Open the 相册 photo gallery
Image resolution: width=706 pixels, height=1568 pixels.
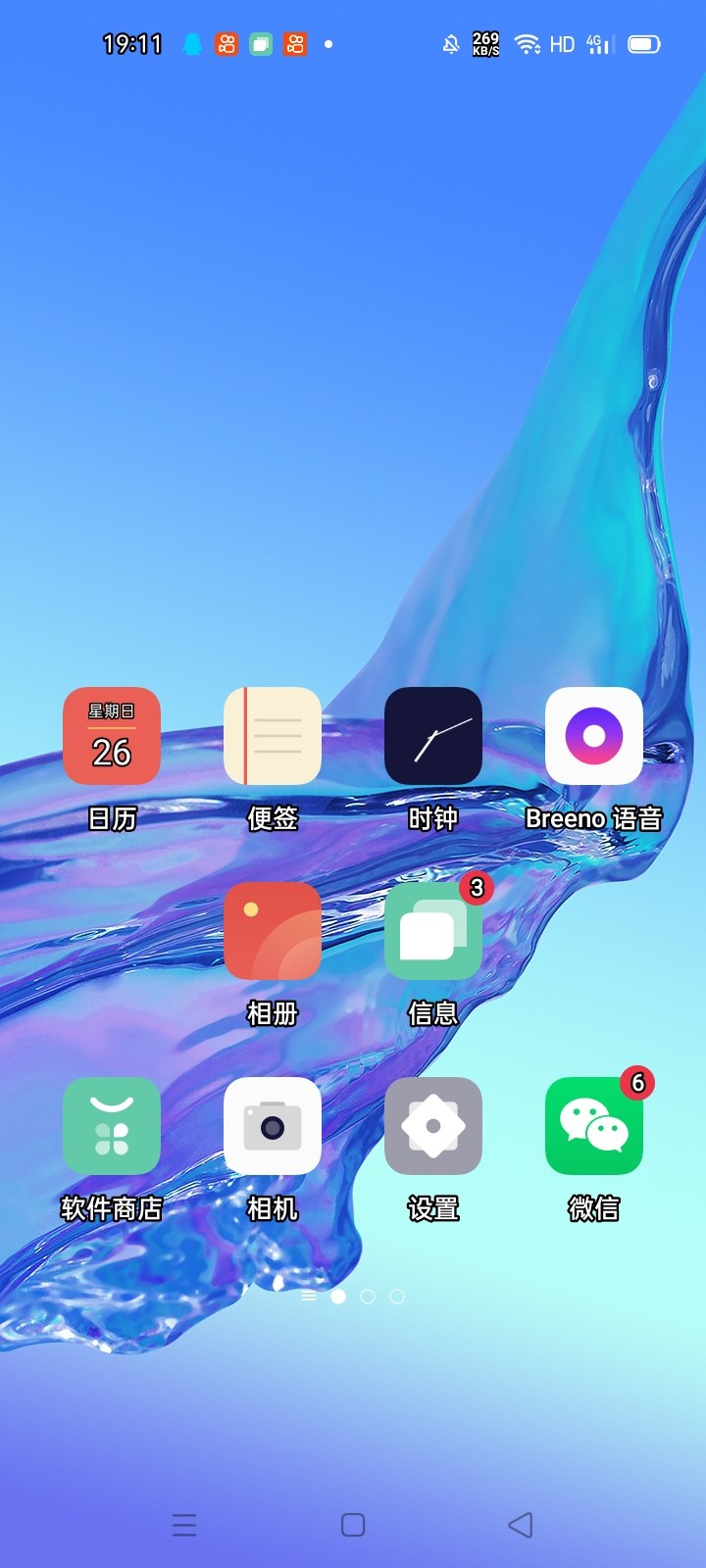tap(273, 931)
